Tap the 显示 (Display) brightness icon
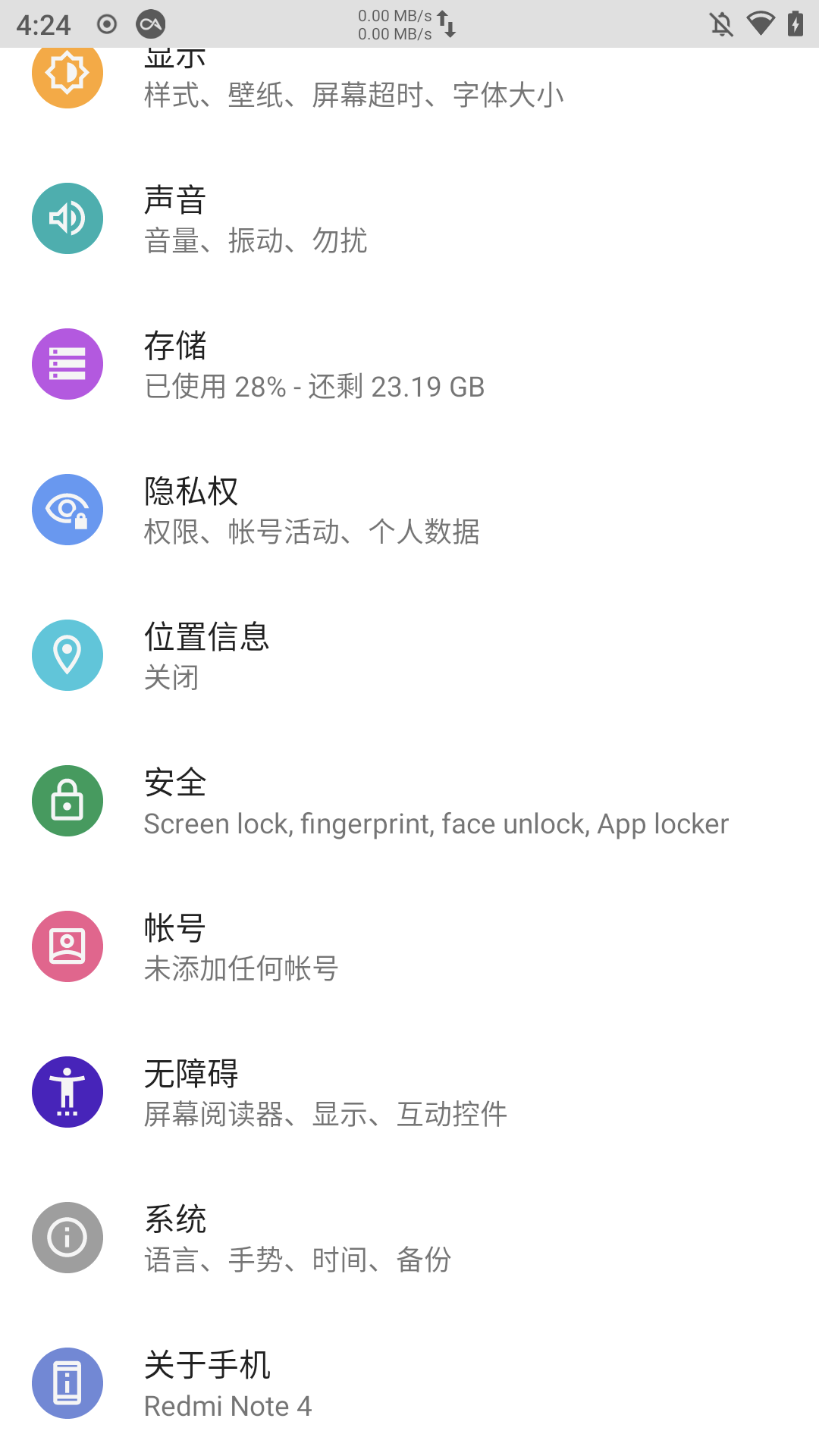 [67, 73]
